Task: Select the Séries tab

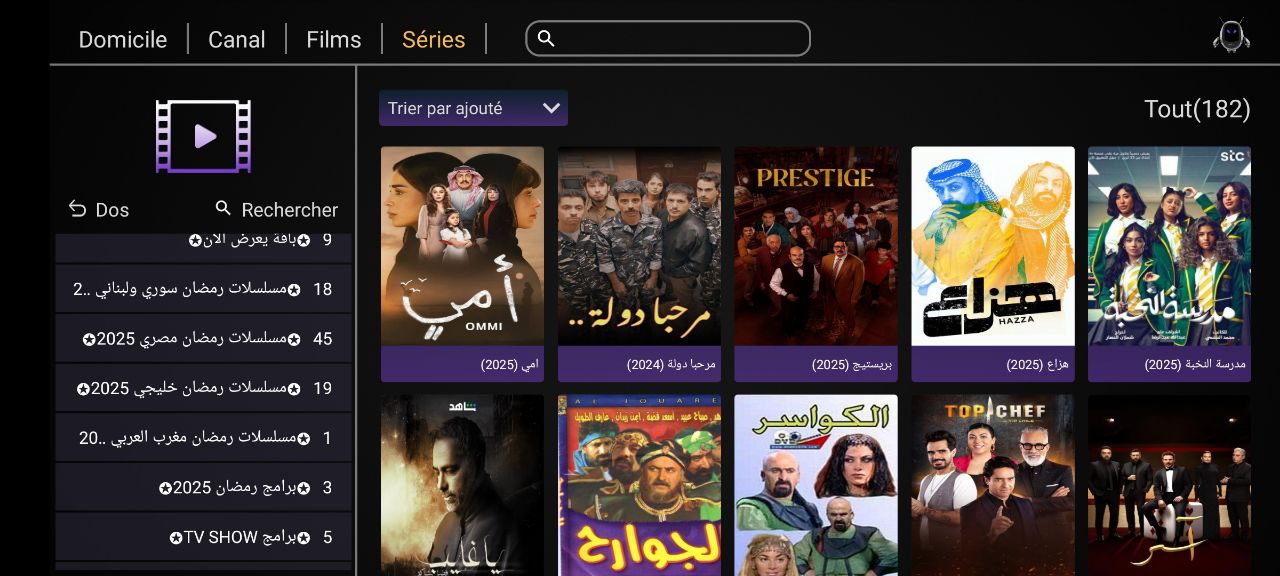Action: 433,40
